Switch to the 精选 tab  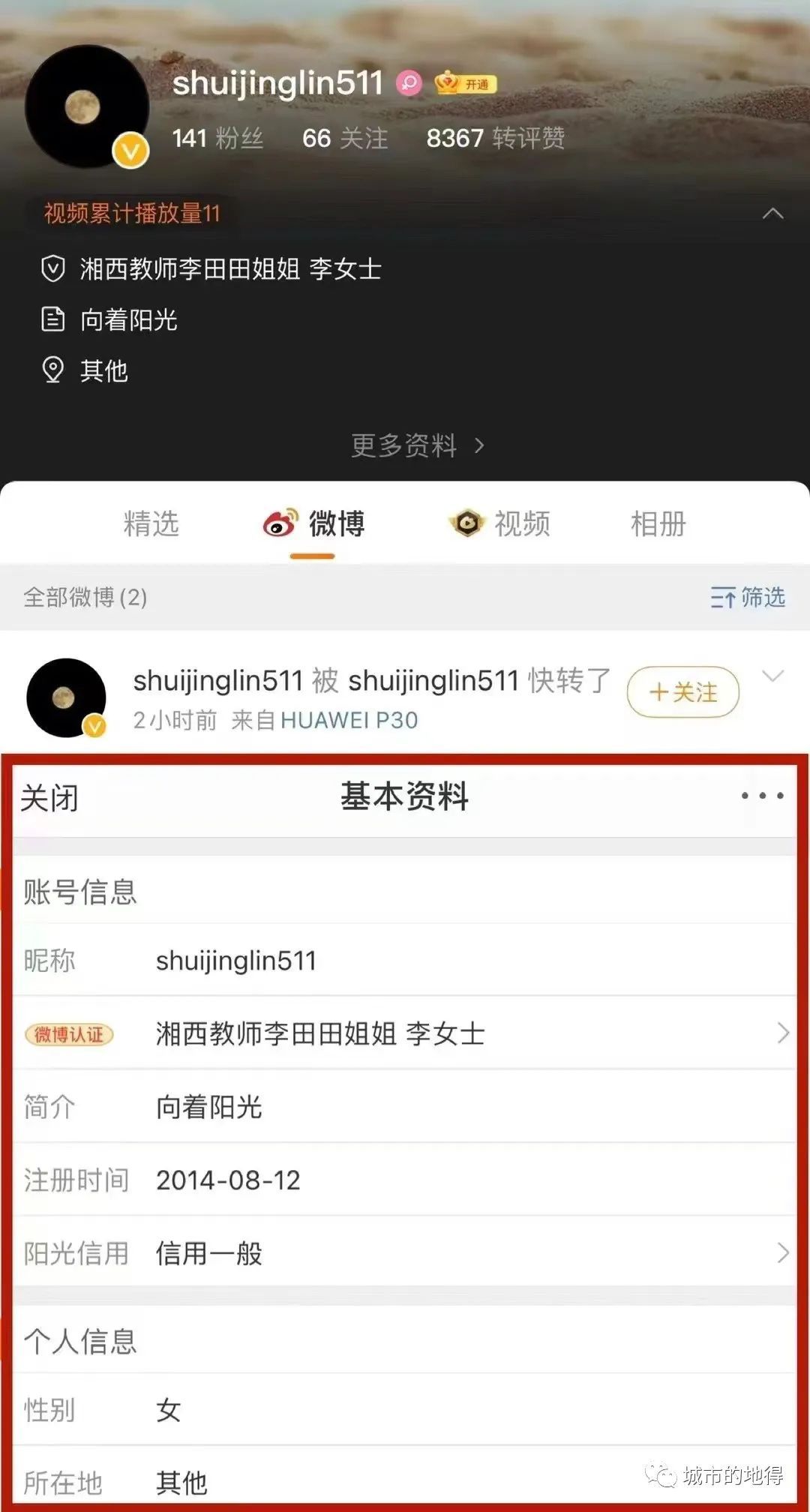(151, 523)
